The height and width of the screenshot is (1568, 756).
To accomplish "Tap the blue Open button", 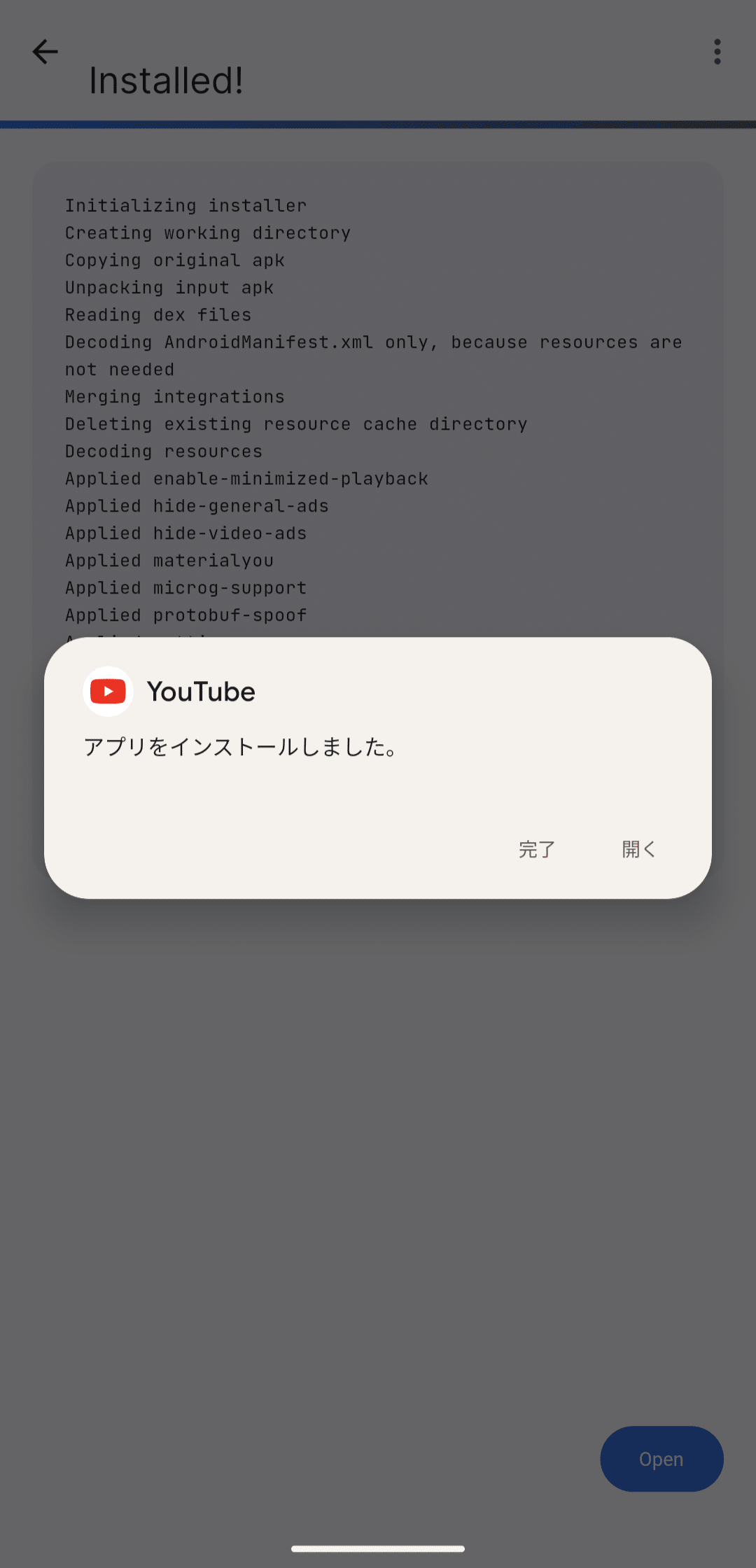I will click(661, 1459).
